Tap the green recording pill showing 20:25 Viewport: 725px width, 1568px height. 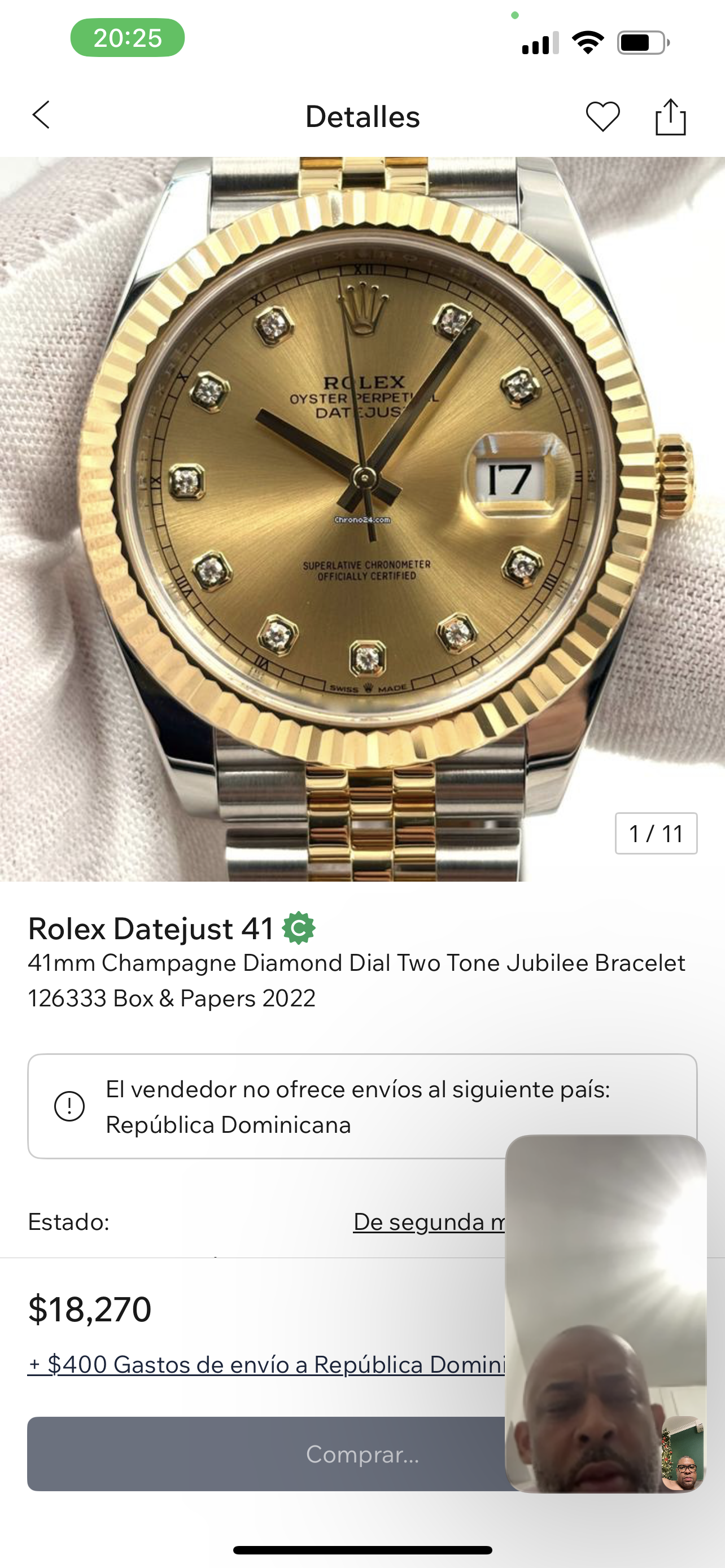coord(126,38)
